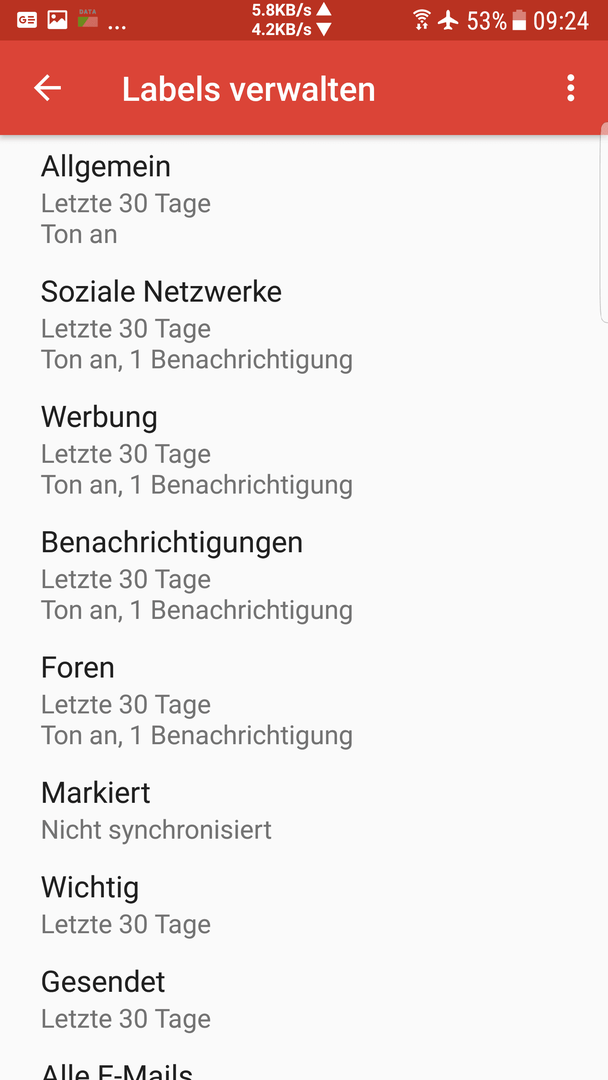
Task: Open Benachrichtigungen label settings
Action: tap(304, 575)
